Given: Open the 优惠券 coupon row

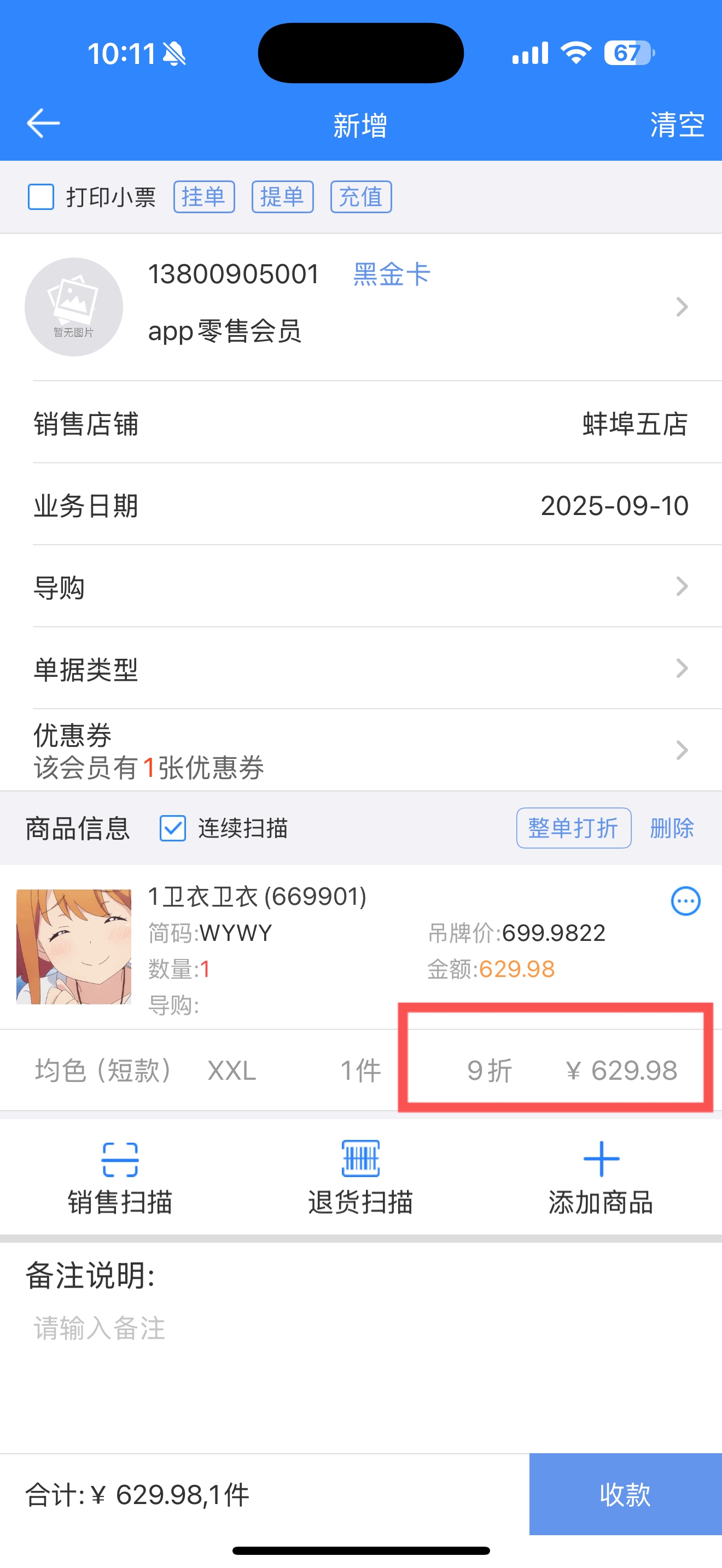Looking at the screenshot, I should click(361, 751).
